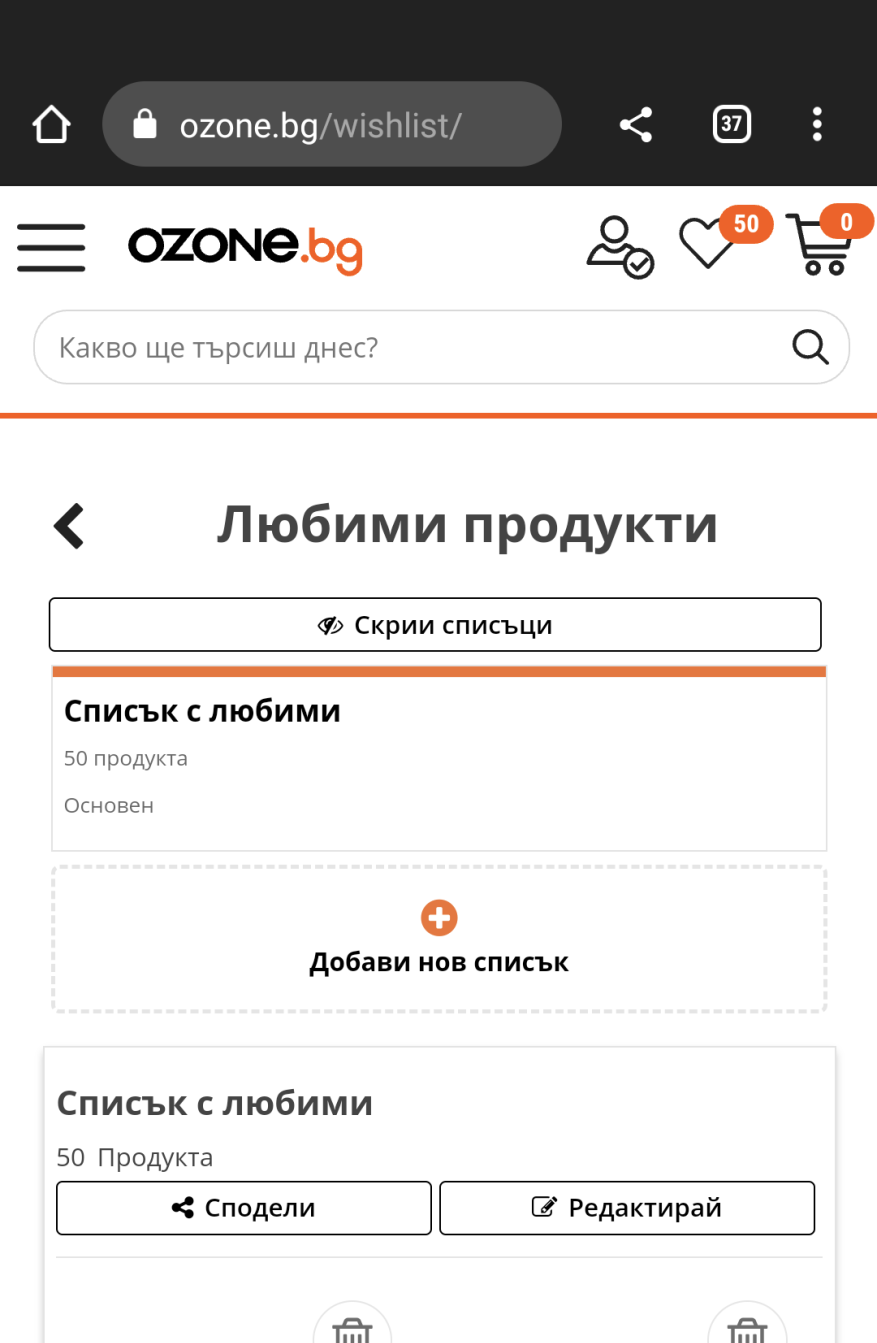Screen dimensions: 877x1343
Task: Add a new list with Добави нов списък
Action: (x=439, y=939)
